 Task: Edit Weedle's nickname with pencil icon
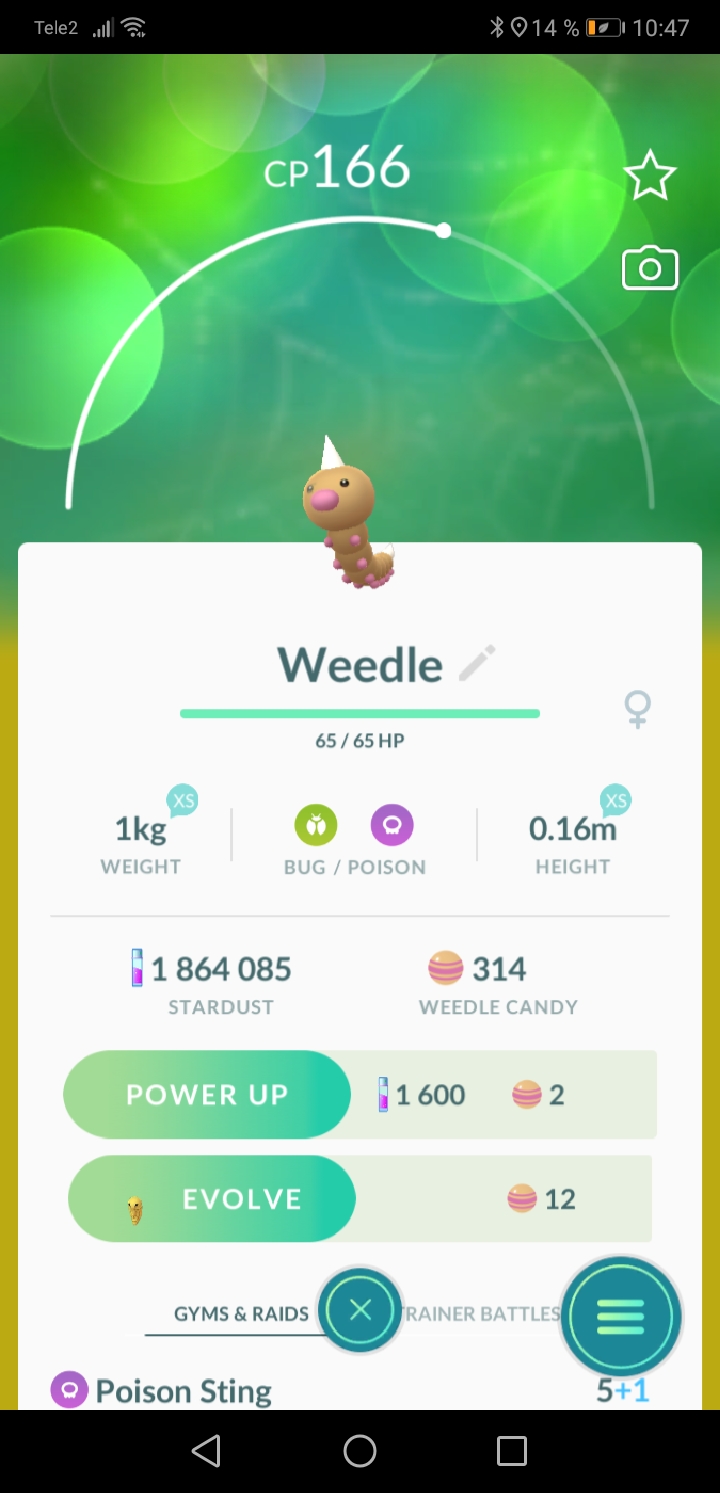[x=477, y=663]
